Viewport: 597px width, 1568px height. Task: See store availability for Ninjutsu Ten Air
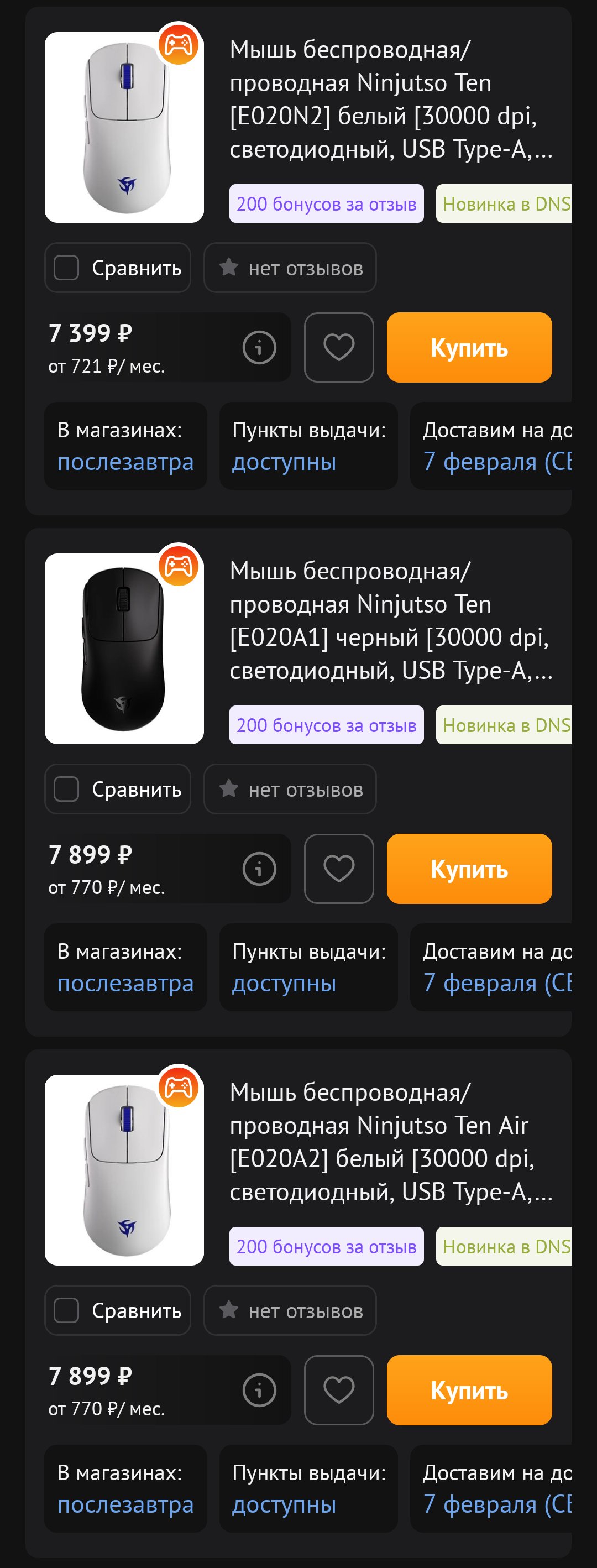(125, 1488)
